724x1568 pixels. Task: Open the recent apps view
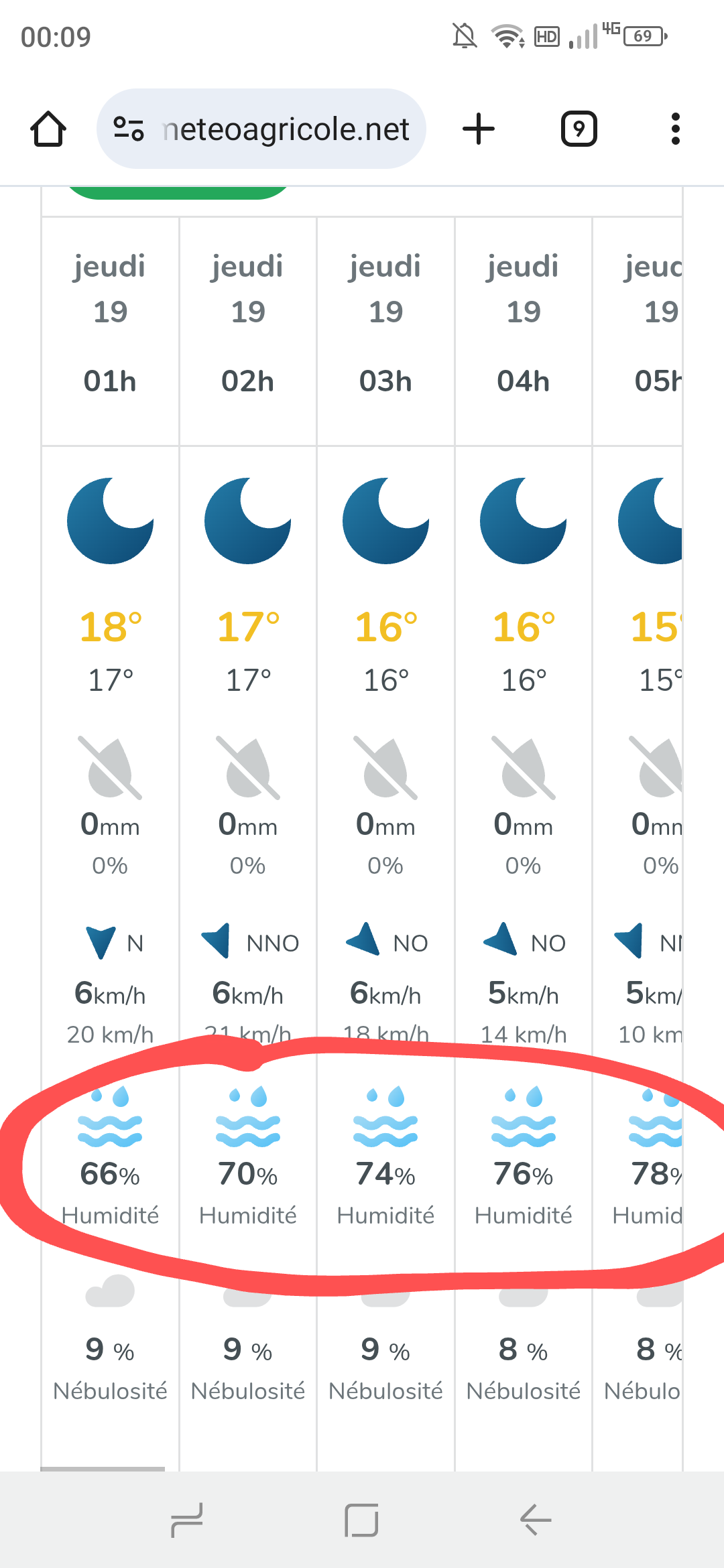187,1519
